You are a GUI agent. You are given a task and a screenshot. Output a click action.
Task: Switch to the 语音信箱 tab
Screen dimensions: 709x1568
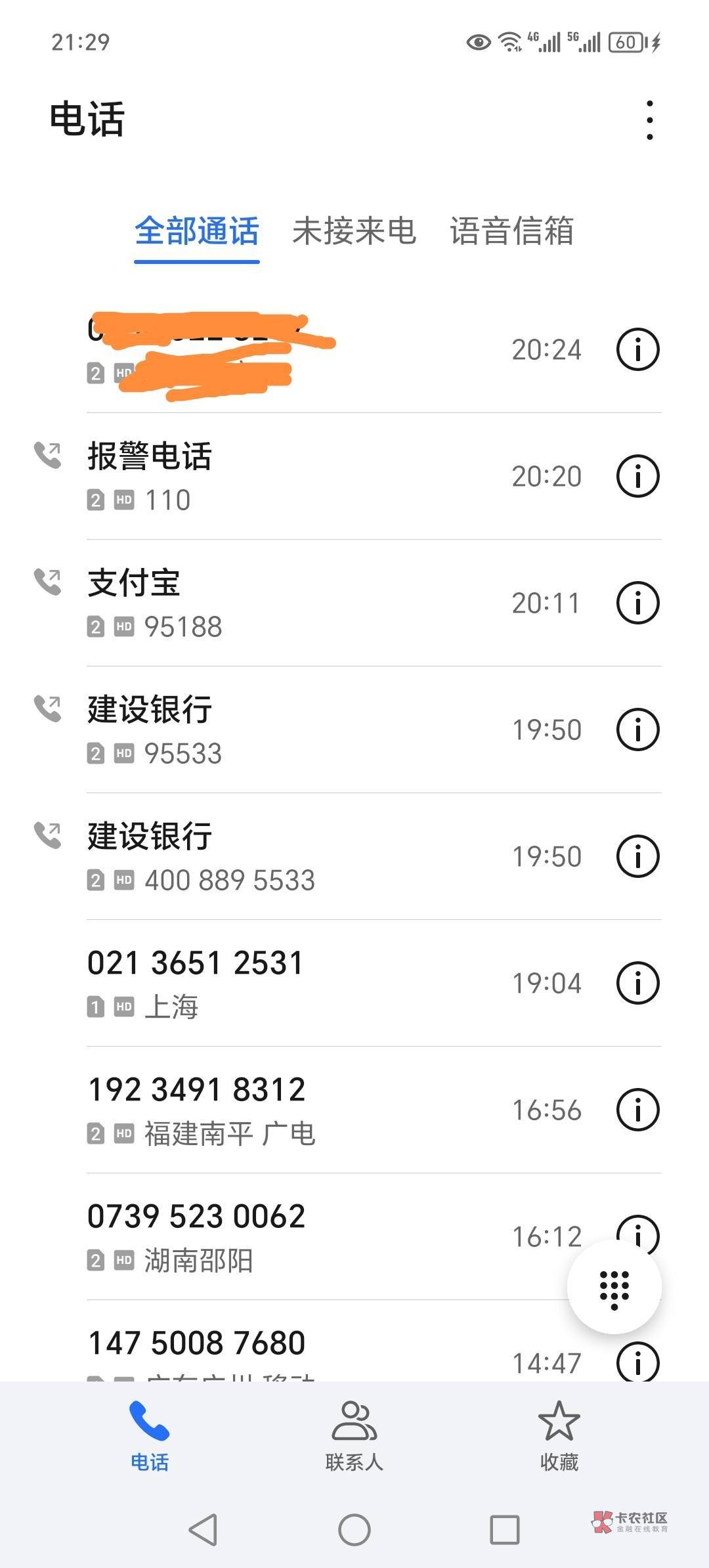coord(511,231)
